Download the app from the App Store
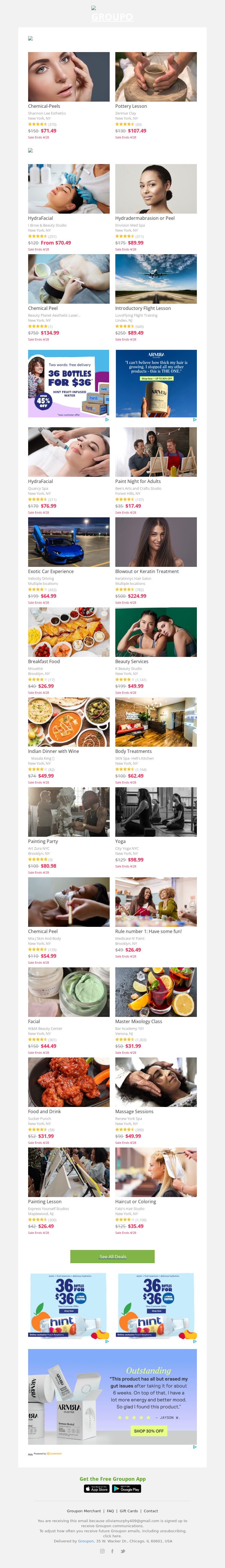Image resolution: width=225 pixels, height=1568 pixels. pos(97,1489)
